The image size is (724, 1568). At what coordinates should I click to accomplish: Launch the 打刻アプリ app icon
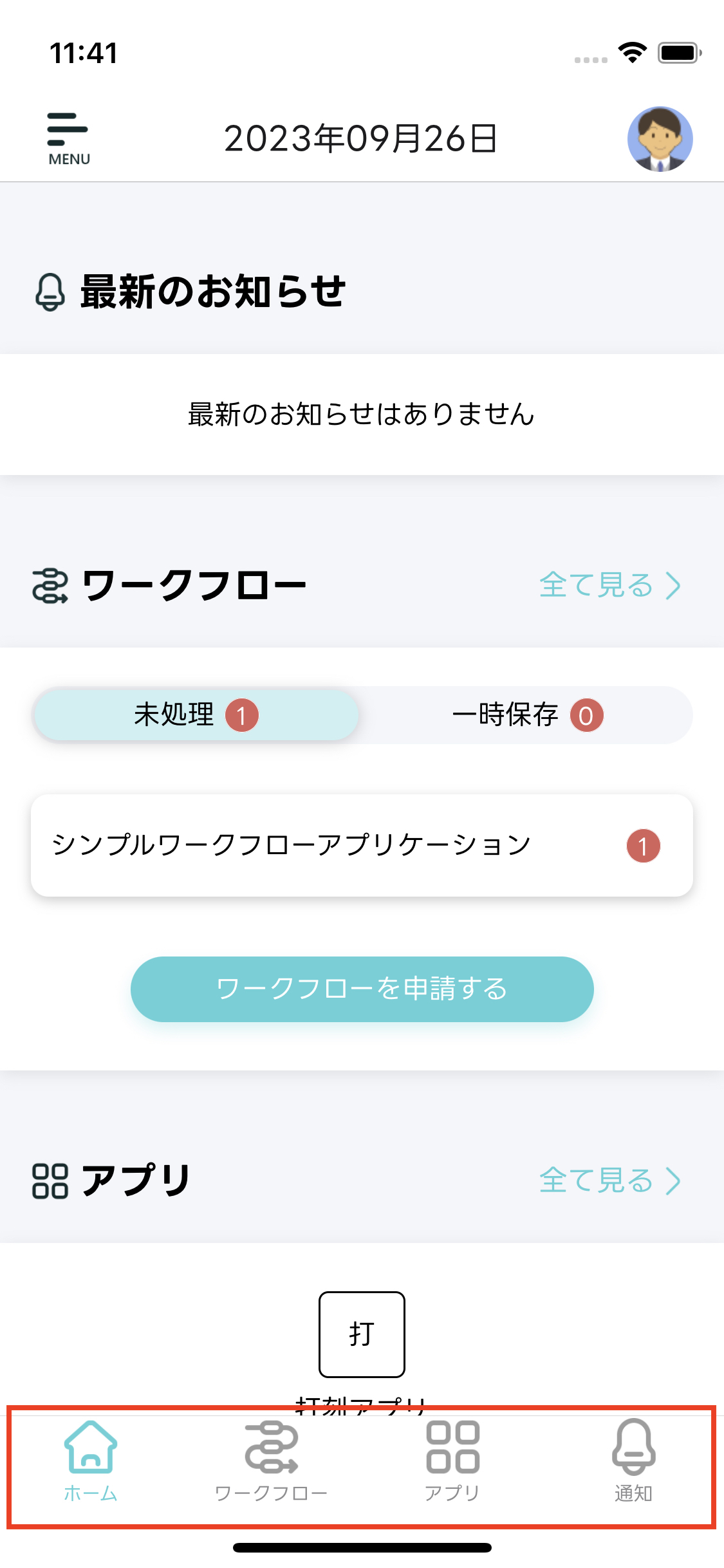click(362, 1334)
